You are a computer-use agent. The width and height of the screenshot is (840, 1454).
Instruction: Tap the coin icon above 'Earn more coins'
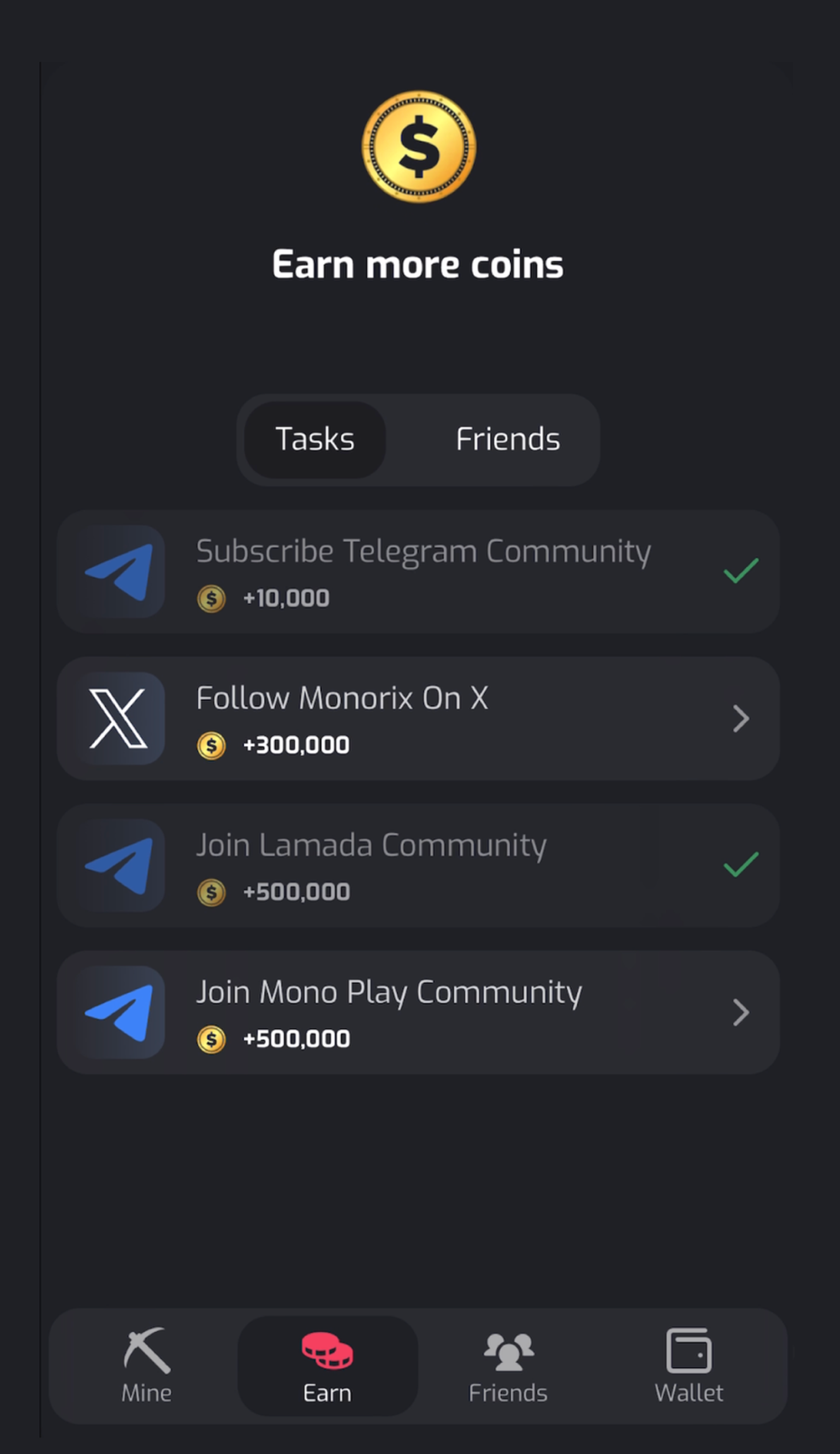click(x=419, y=146)
